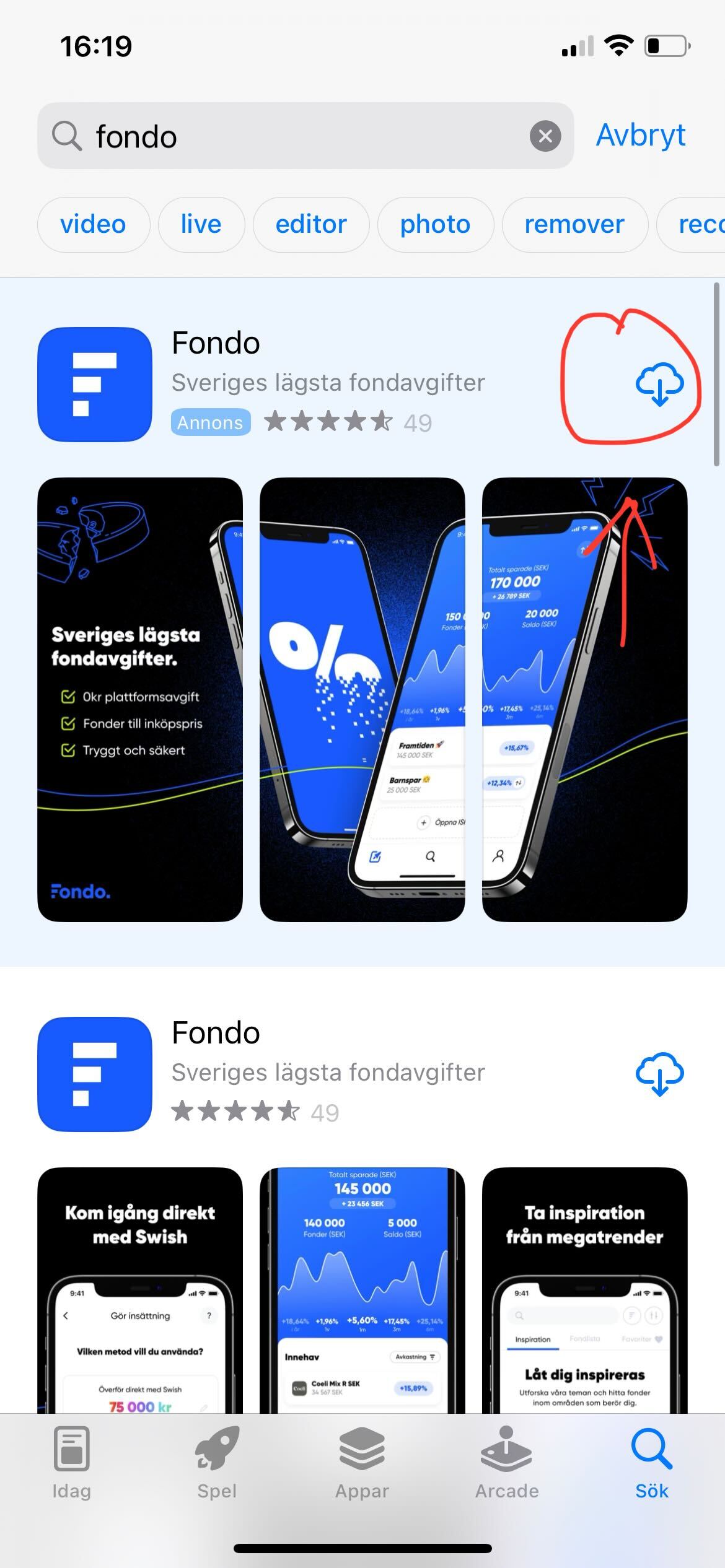
Task: Select the photo suggestion chip
Action: [435, 224]
